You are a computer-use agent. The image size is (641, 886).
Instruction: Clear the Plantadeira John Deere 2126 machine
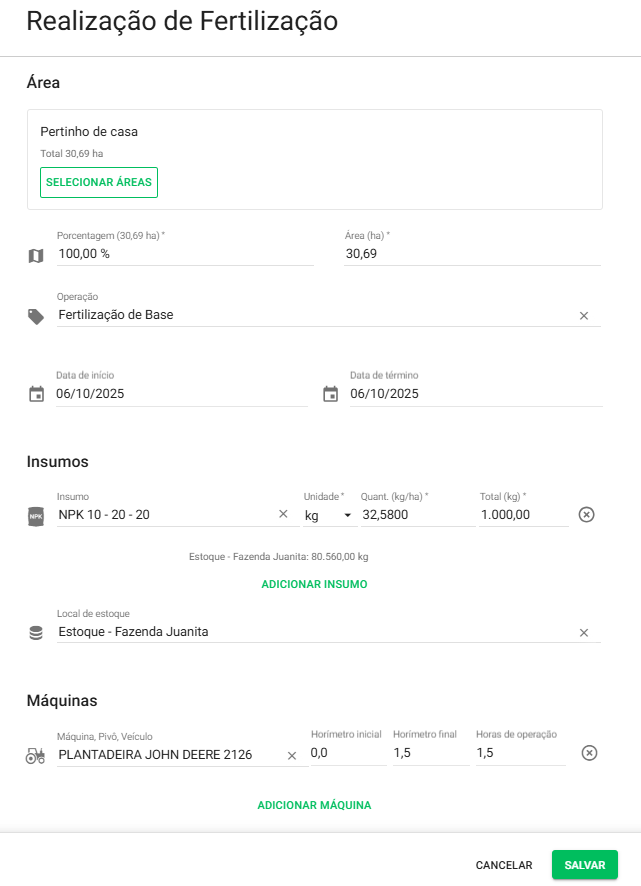tap(292, 755)
